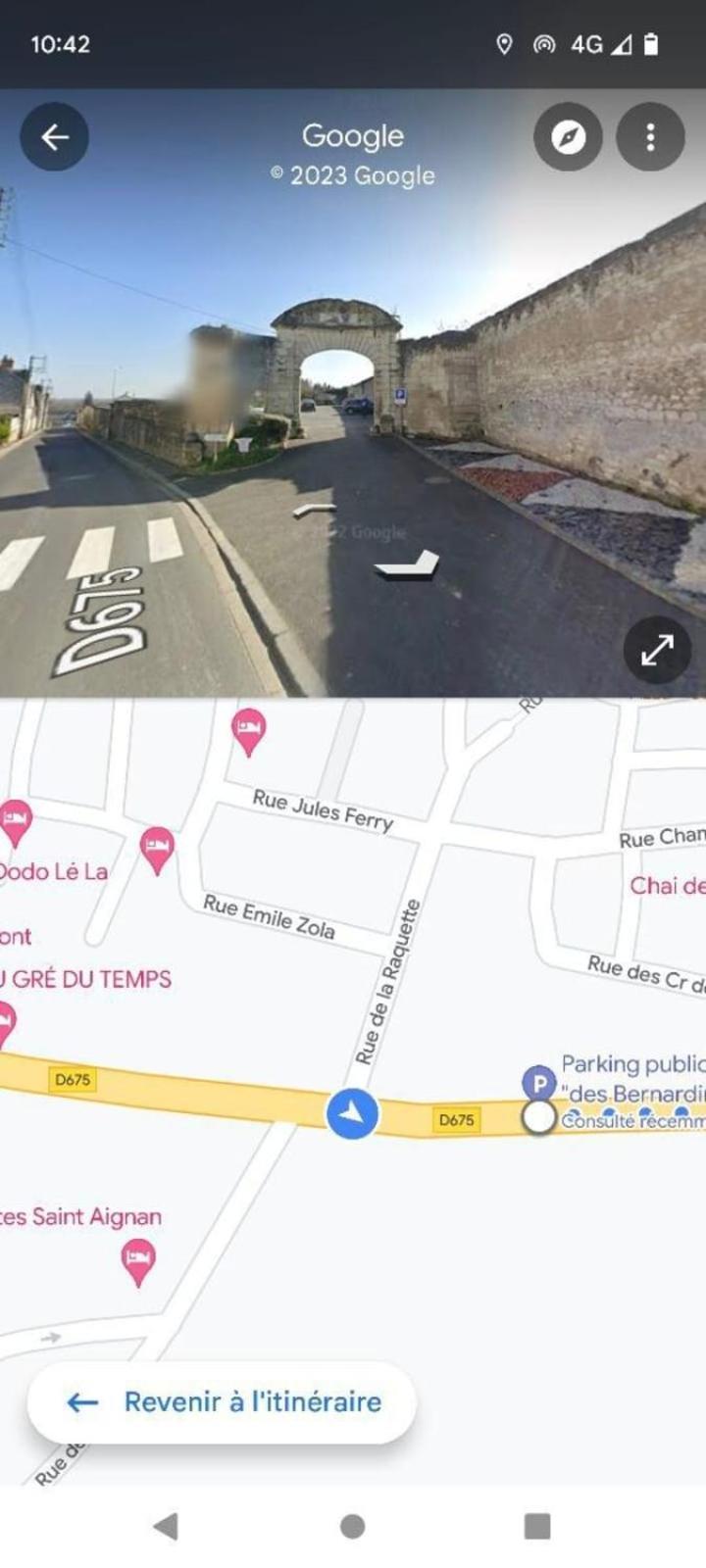Select the hotel pin above Rue Jules Ferry

coord(249,731)
